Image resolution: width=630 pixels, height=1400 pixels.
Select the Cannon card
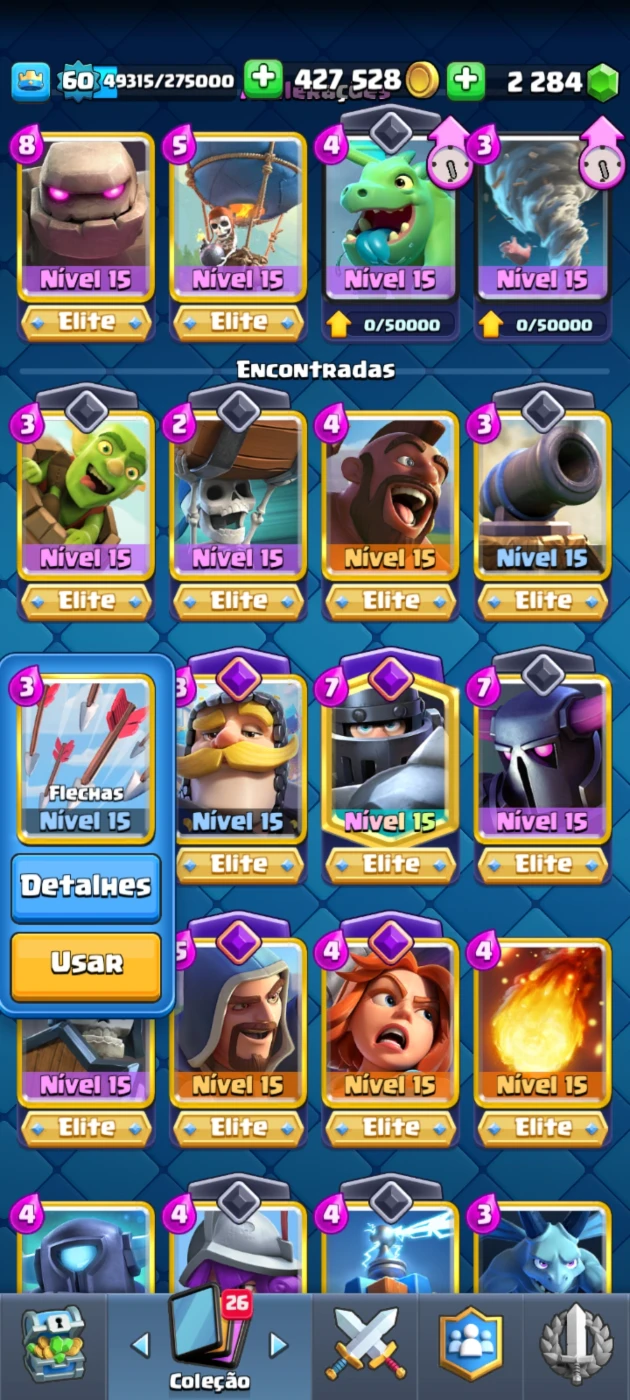pyautogui.click(x=542, y=496)
